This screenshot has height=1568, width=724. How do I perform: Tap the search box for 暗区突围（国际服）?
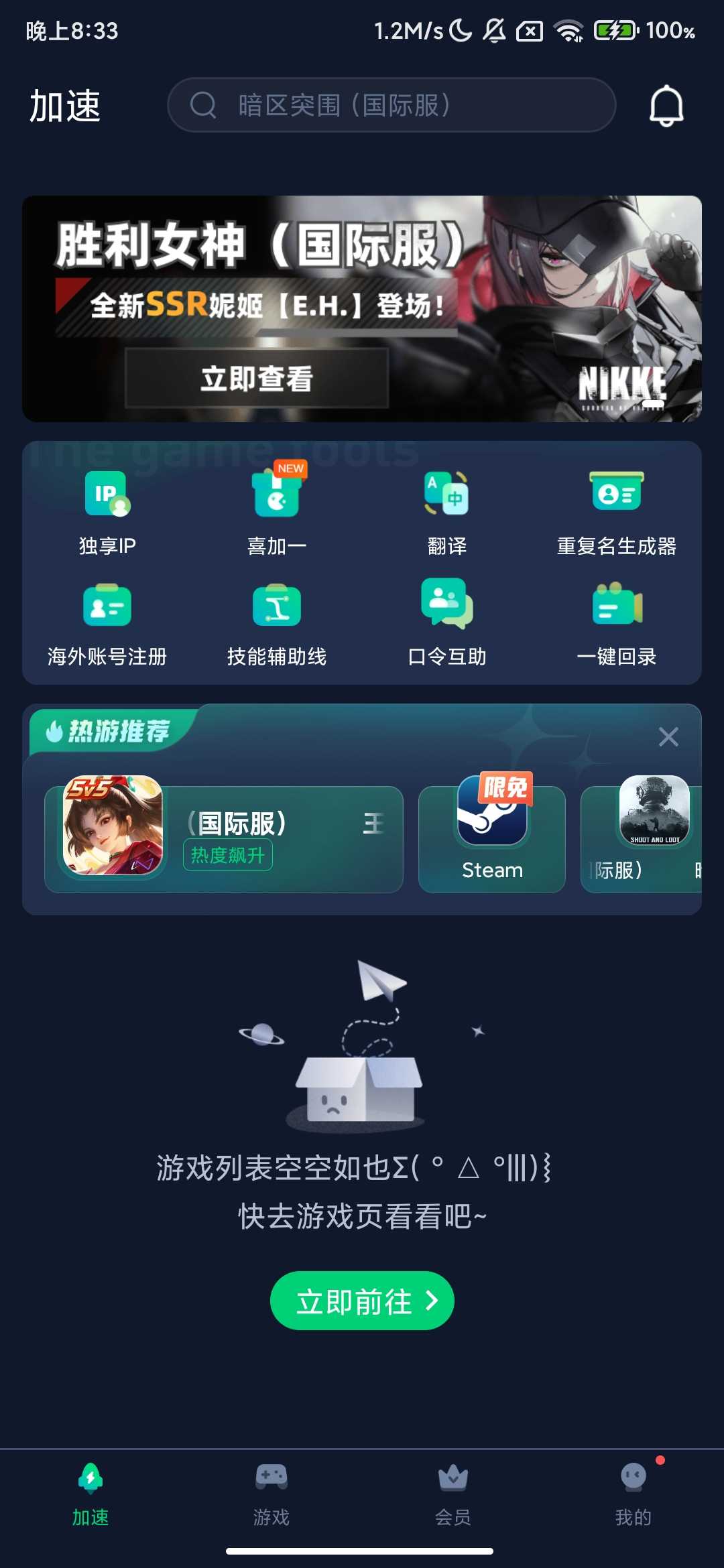391,105
